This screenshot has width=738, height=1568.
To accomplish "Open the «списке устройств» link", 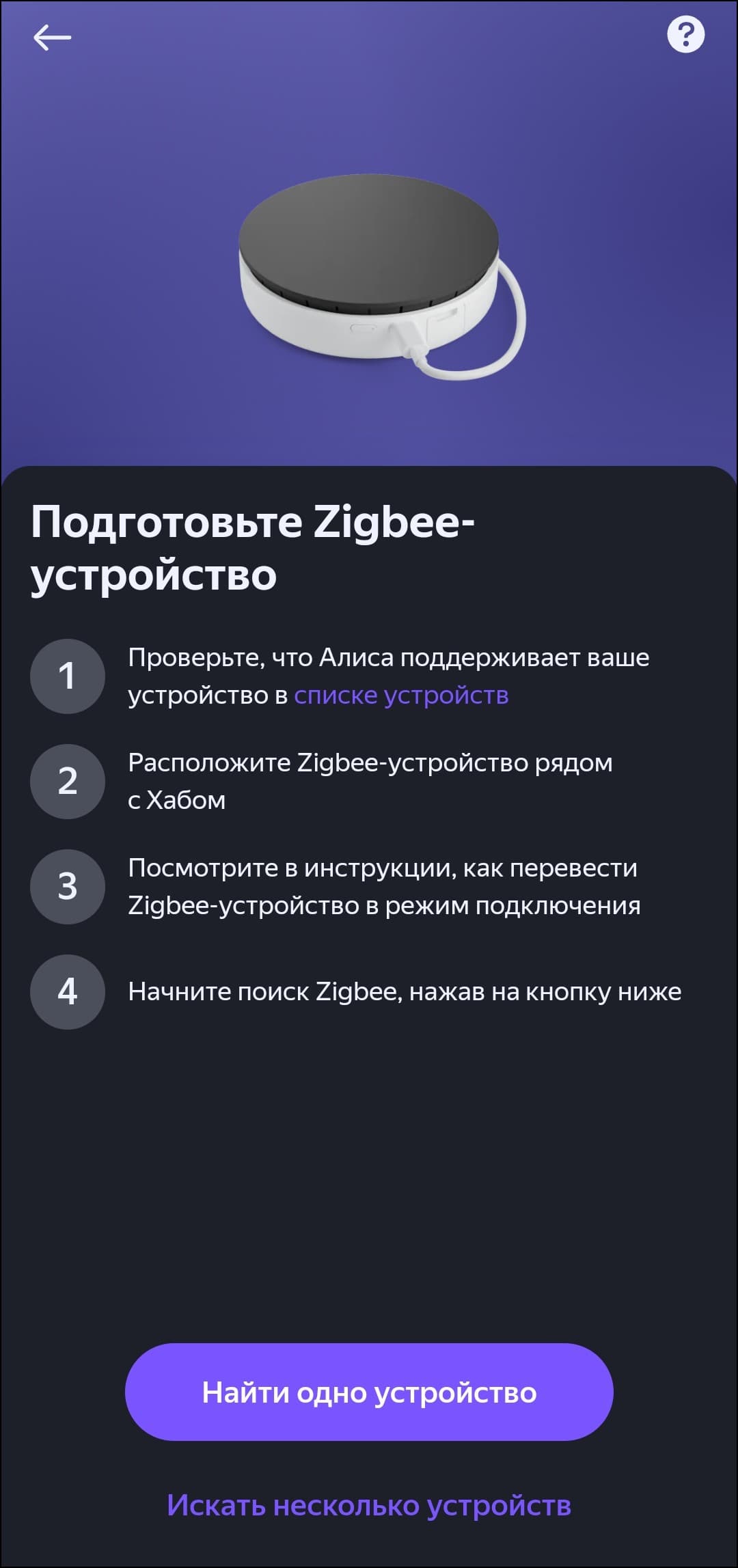I will [x=401, y=696].
